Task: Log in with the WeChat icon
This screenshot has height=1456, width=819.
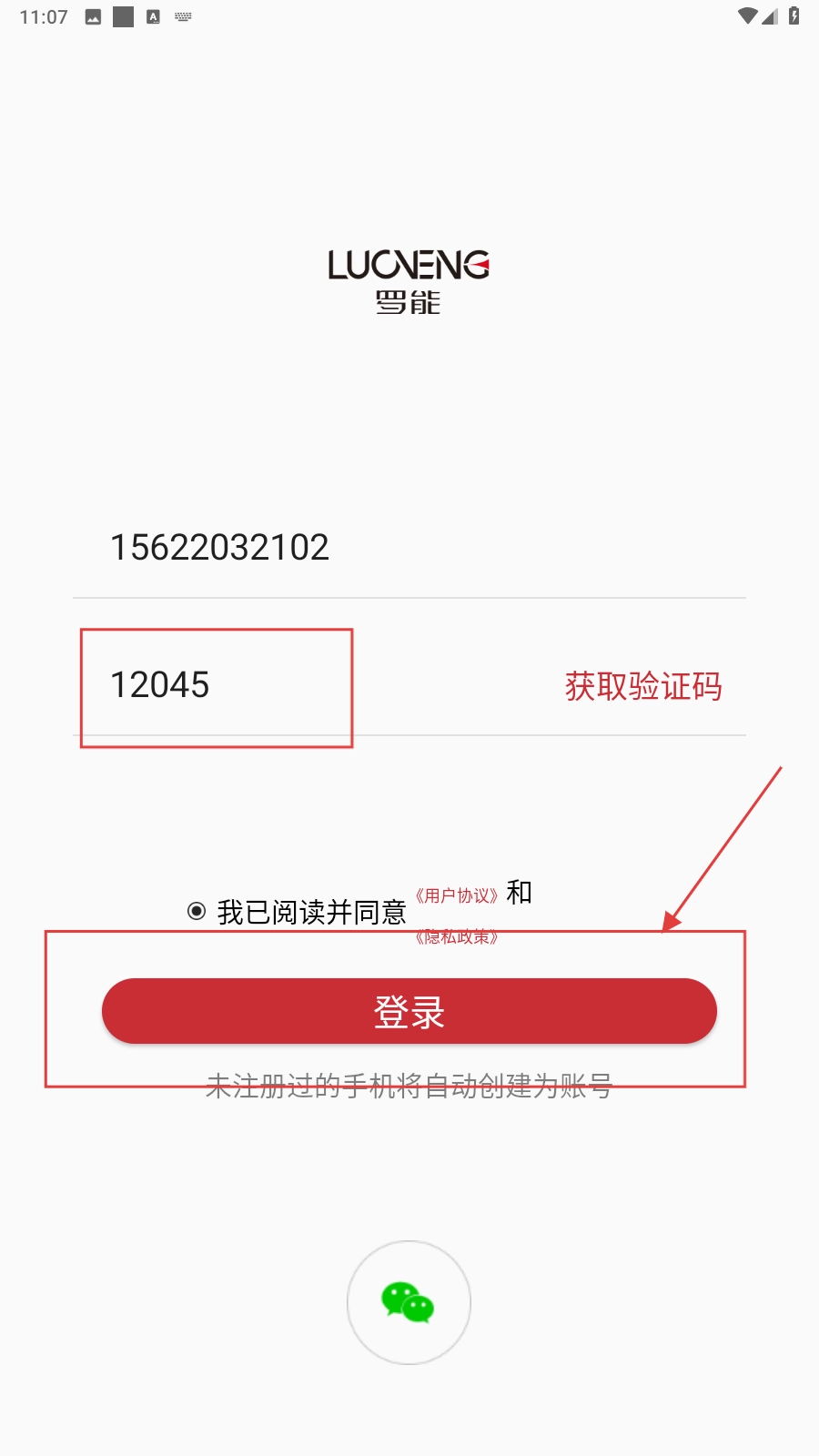Action: pyautogui.click(x=409, y=1302)
